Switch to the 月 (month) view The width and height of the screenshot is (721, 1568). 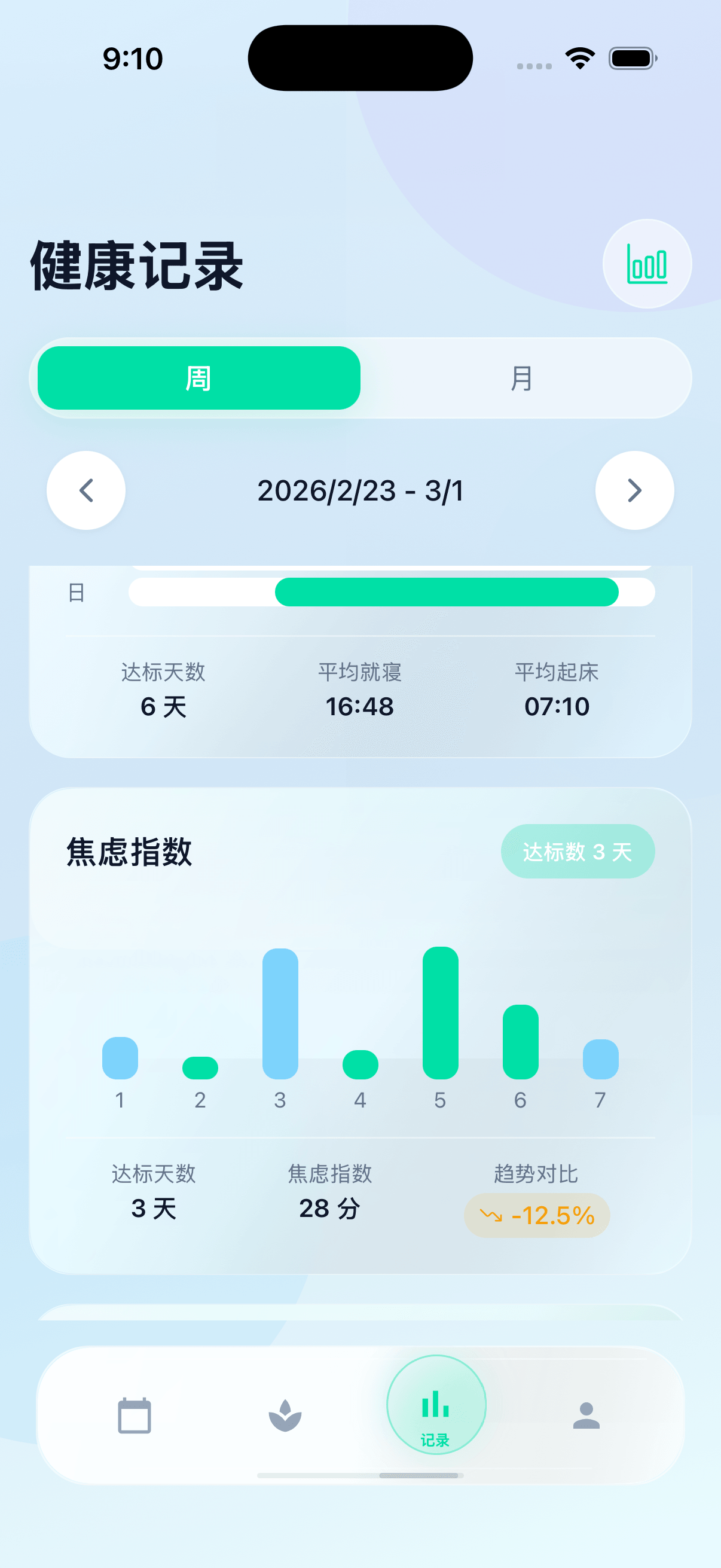coord(522,378)
